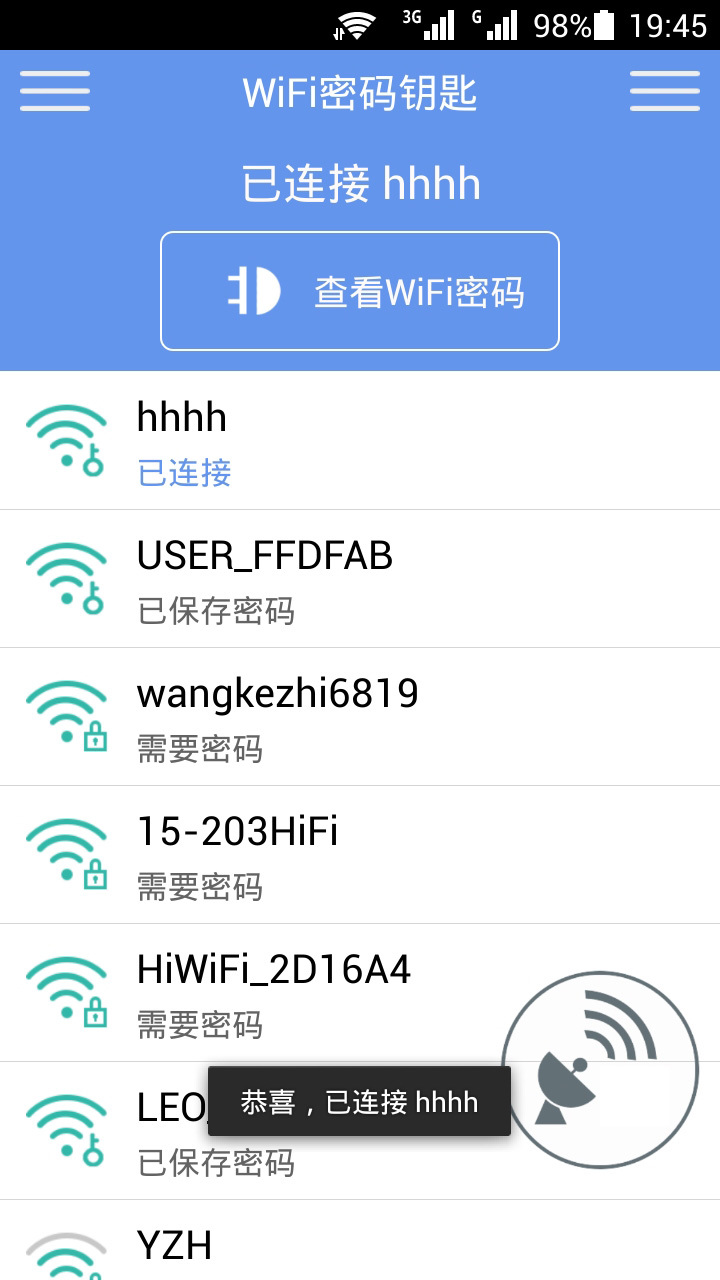The image size is (720, 1280).
Task: Select the wangkezhi6819 network
Action: [360, 717]
